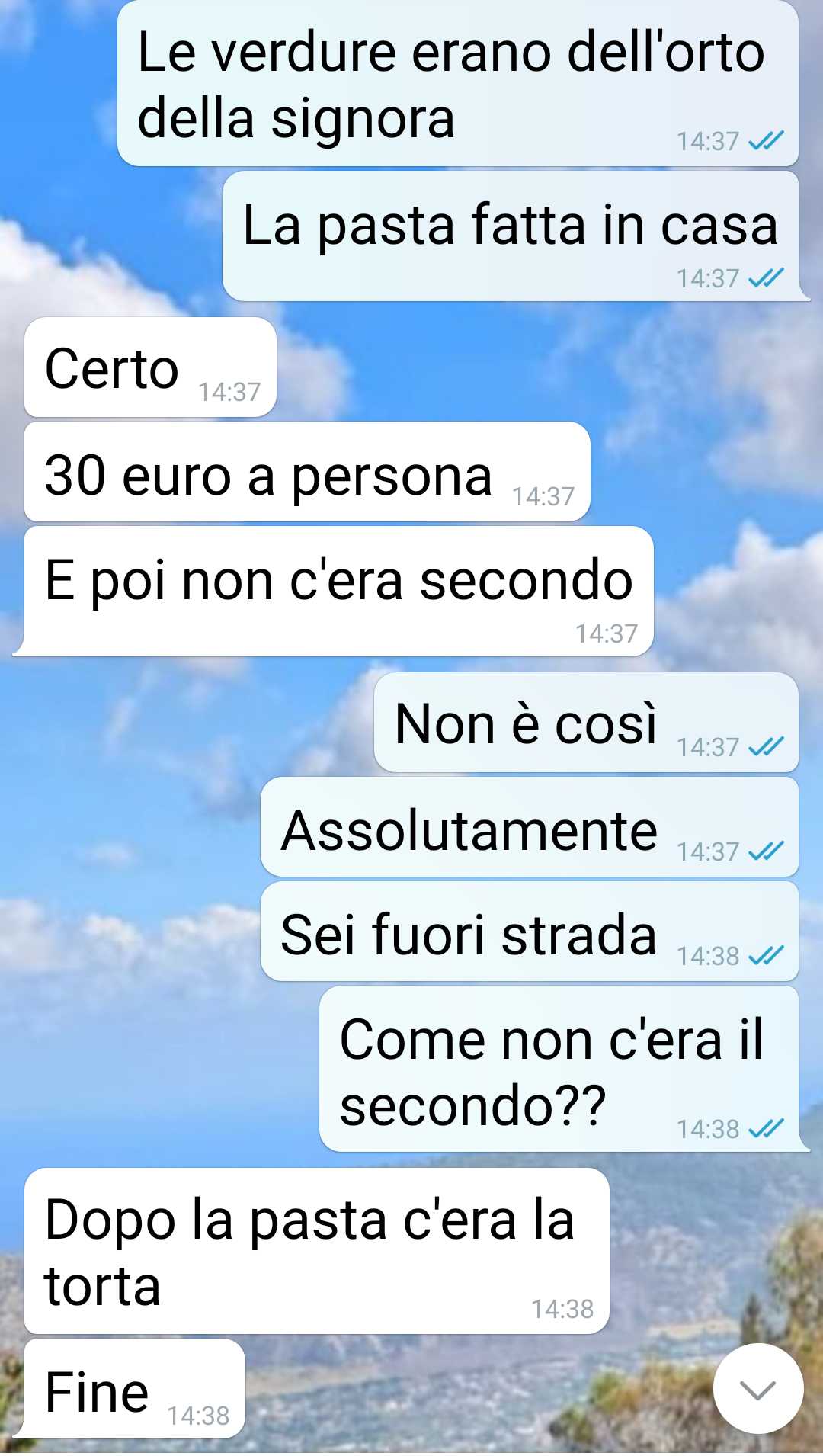823x1456 pixels.
Task: Jump to the latest messages with the down arrow
Action: [758, 1390]
